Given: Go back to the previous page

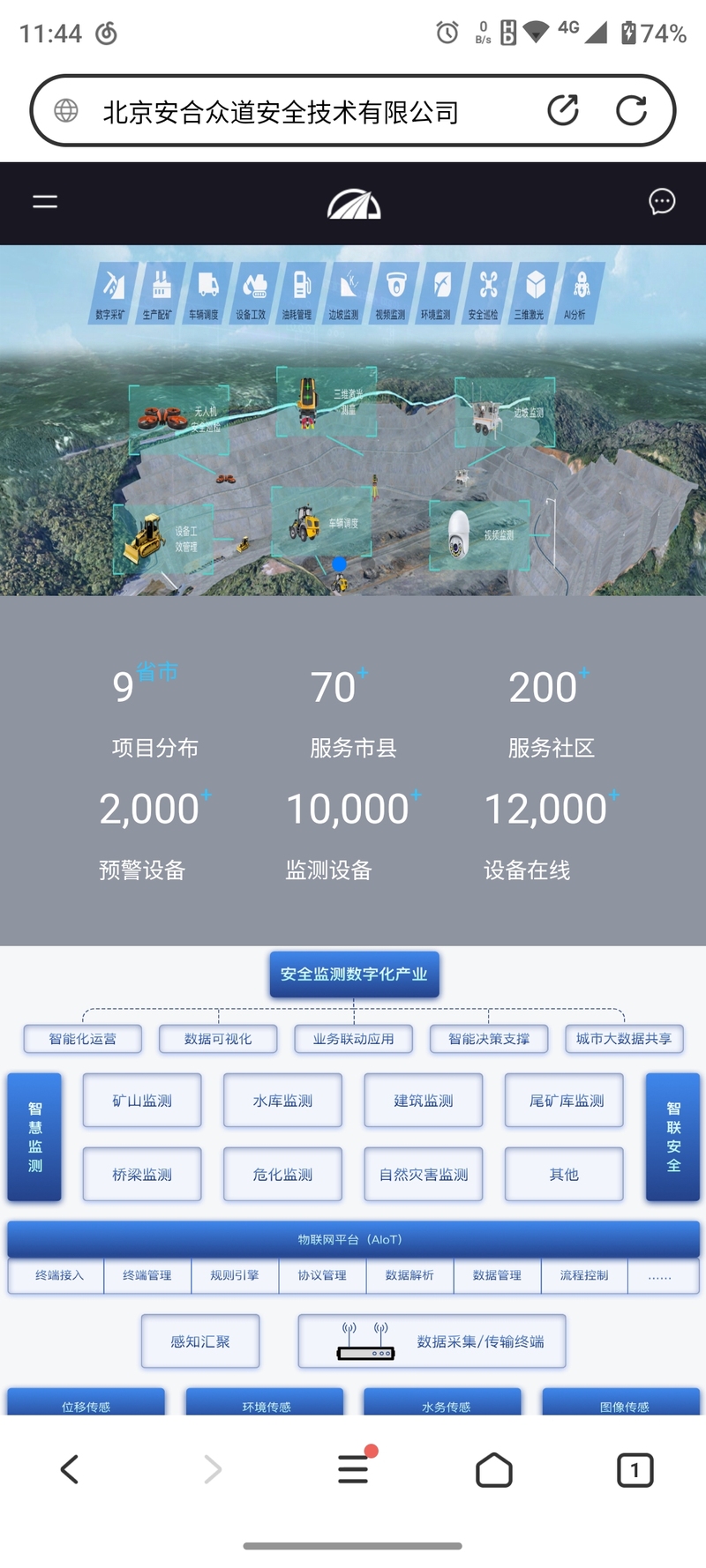Looking at the screenshot, I should pos(70,1469).
